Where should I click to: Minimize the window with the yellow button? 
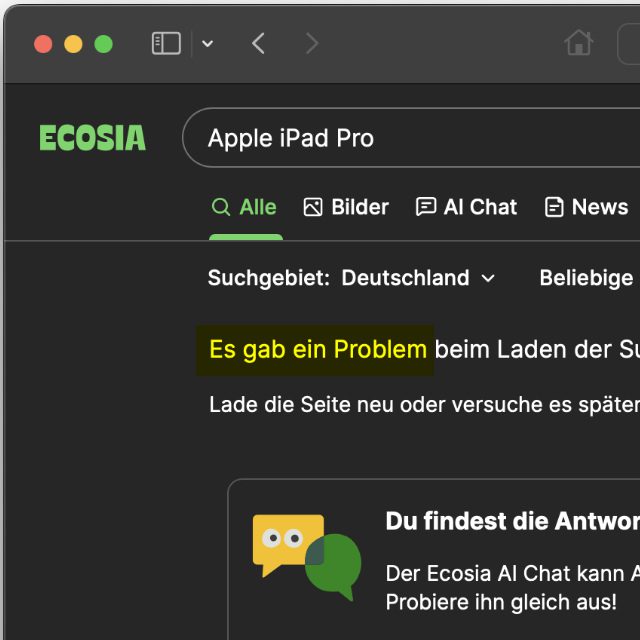[x=73, y=44]
